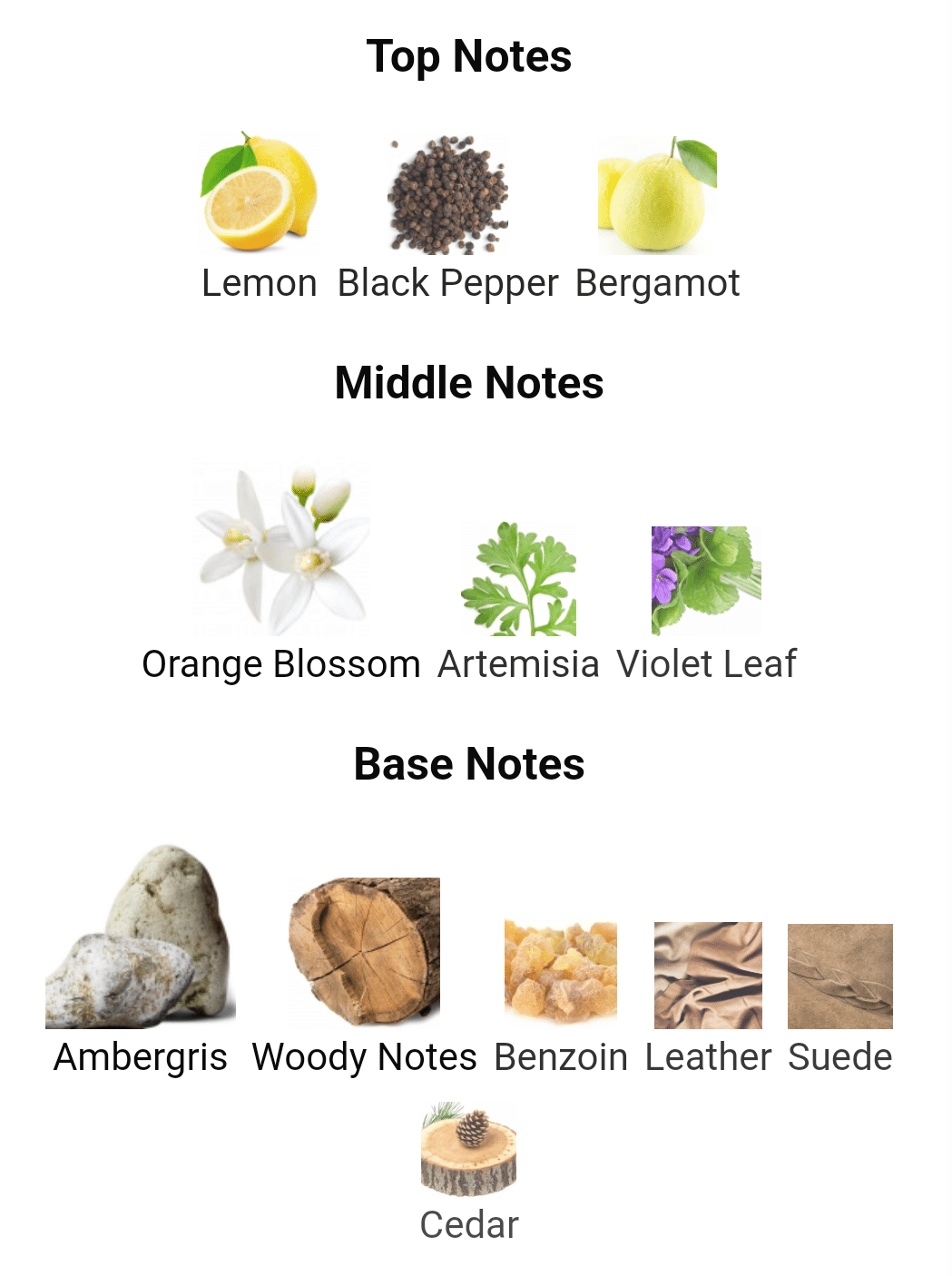Open the Violet Leaf note
Viewport: 952px width, 1276px height.
[706, 605]
